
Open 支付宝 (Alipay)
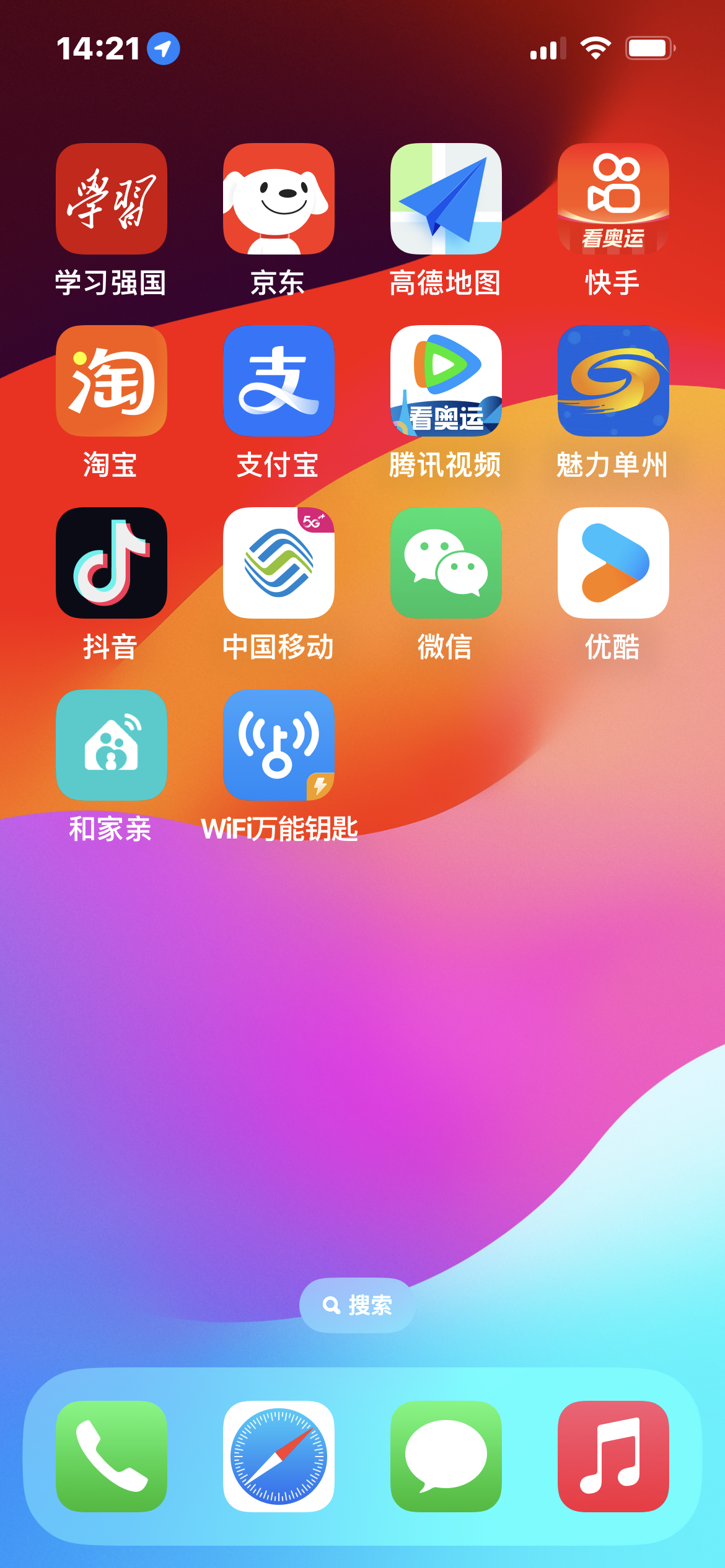279,381
